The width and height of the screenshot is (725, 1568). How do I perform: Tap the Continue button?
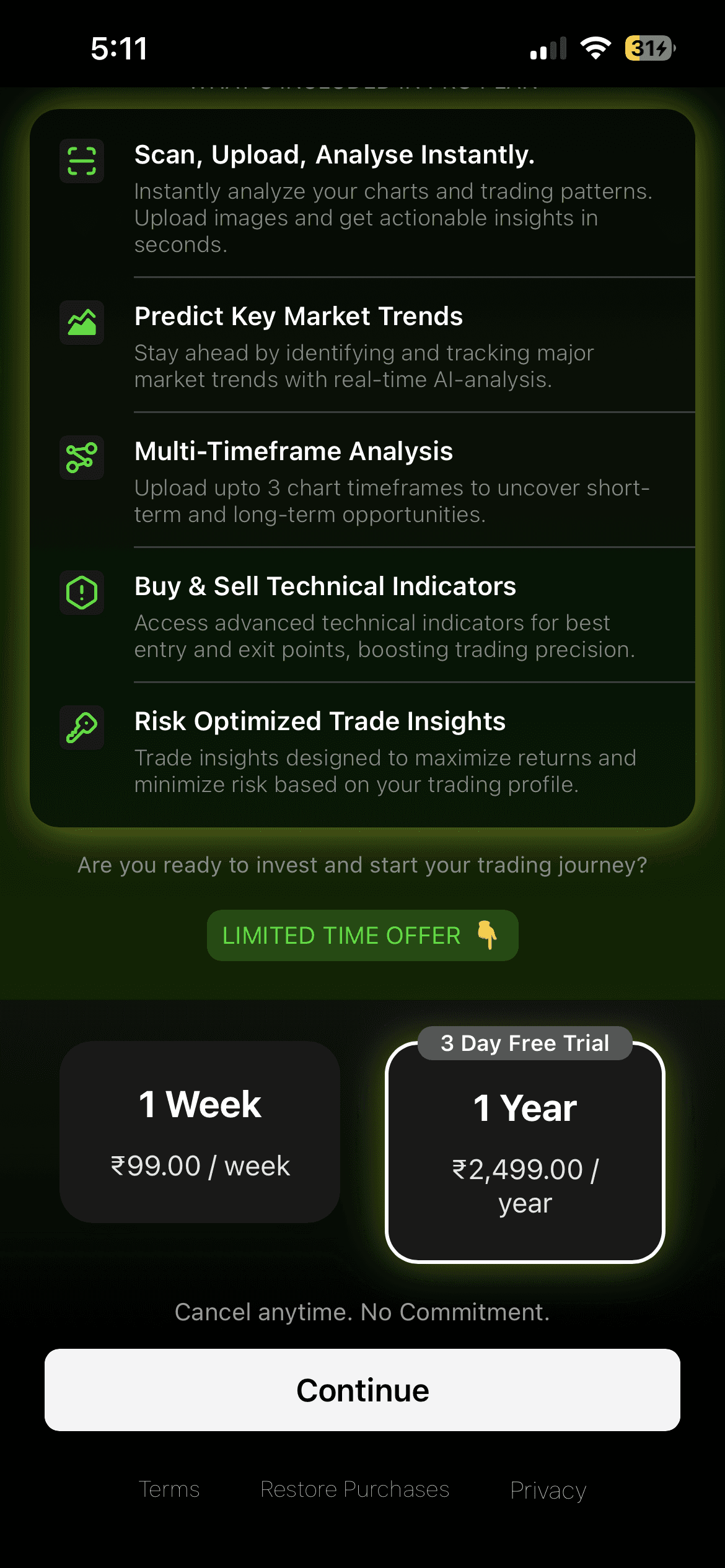pyautogui.click(x=362, y=1390)
